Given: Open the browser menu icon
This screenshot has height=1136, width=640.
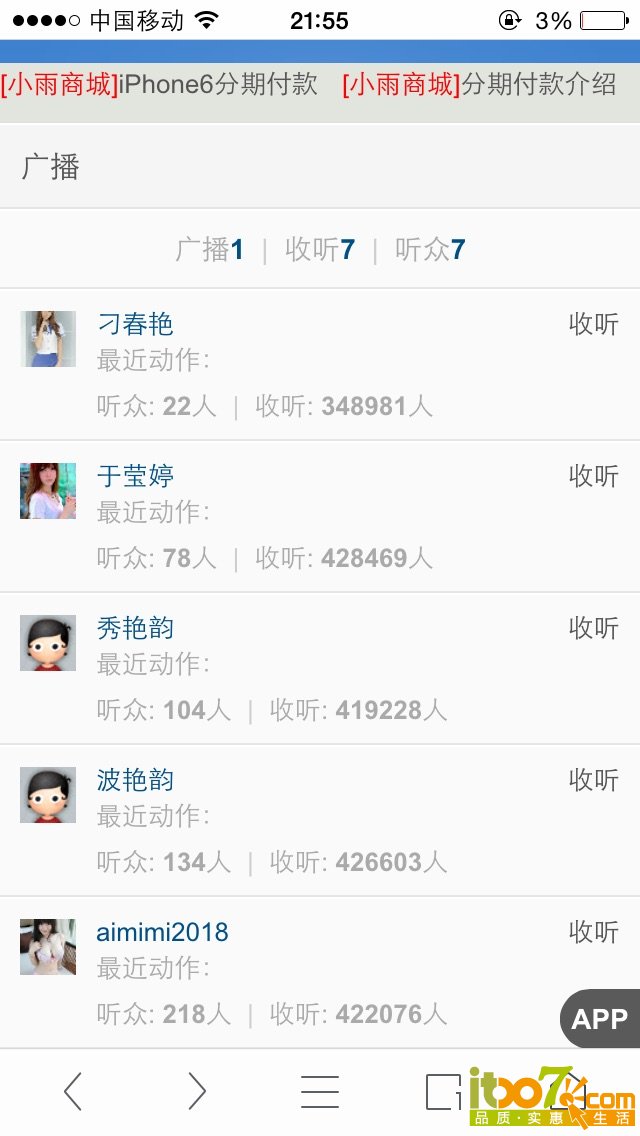Looking at the screenshot, I should (320, 1091).
